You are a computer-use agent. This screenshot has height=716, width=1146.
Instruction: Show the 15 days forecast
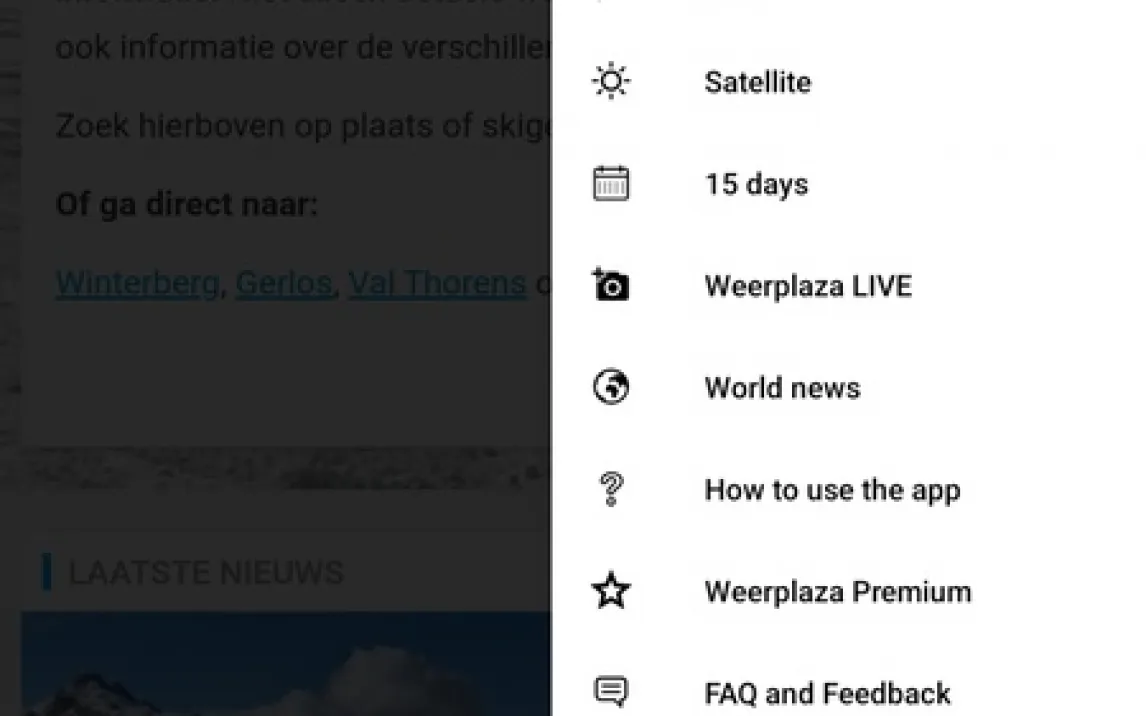point(756,184)
